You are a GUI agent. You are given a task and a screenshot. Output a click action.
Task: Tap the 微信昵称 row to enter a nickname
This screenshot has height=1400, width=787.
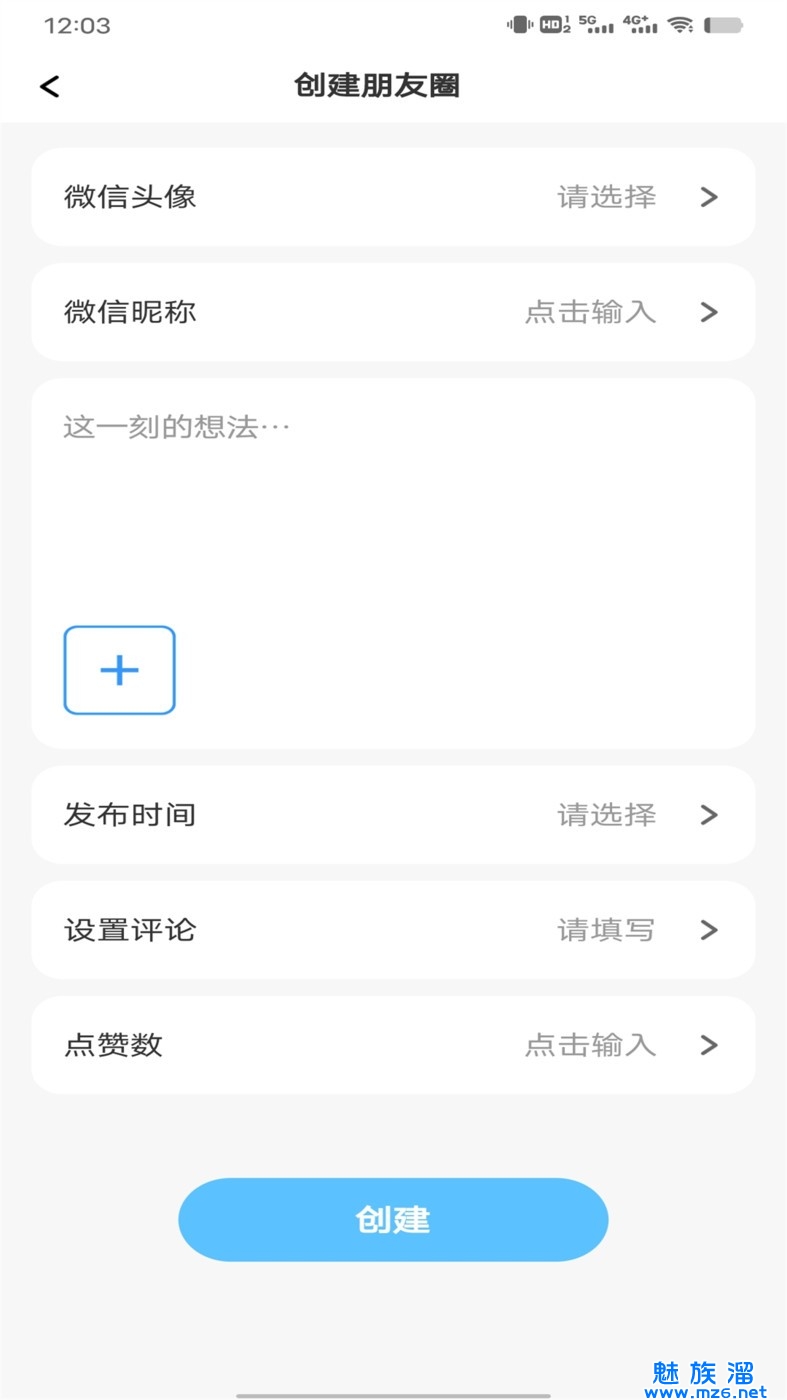393,312
